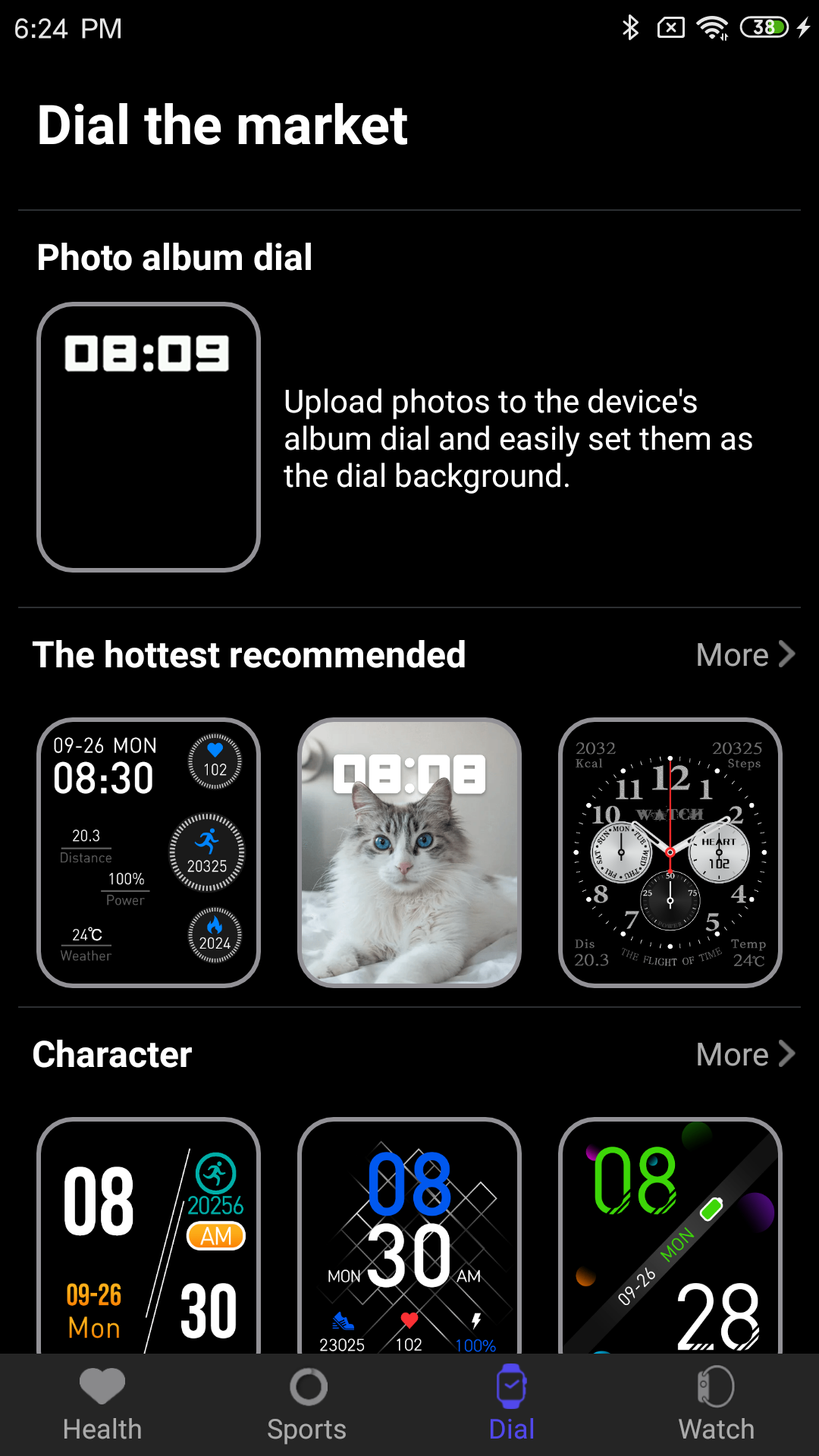Switch to the Health tab
Viewport: 819px width, 1456px height.
coord(102,1404)
